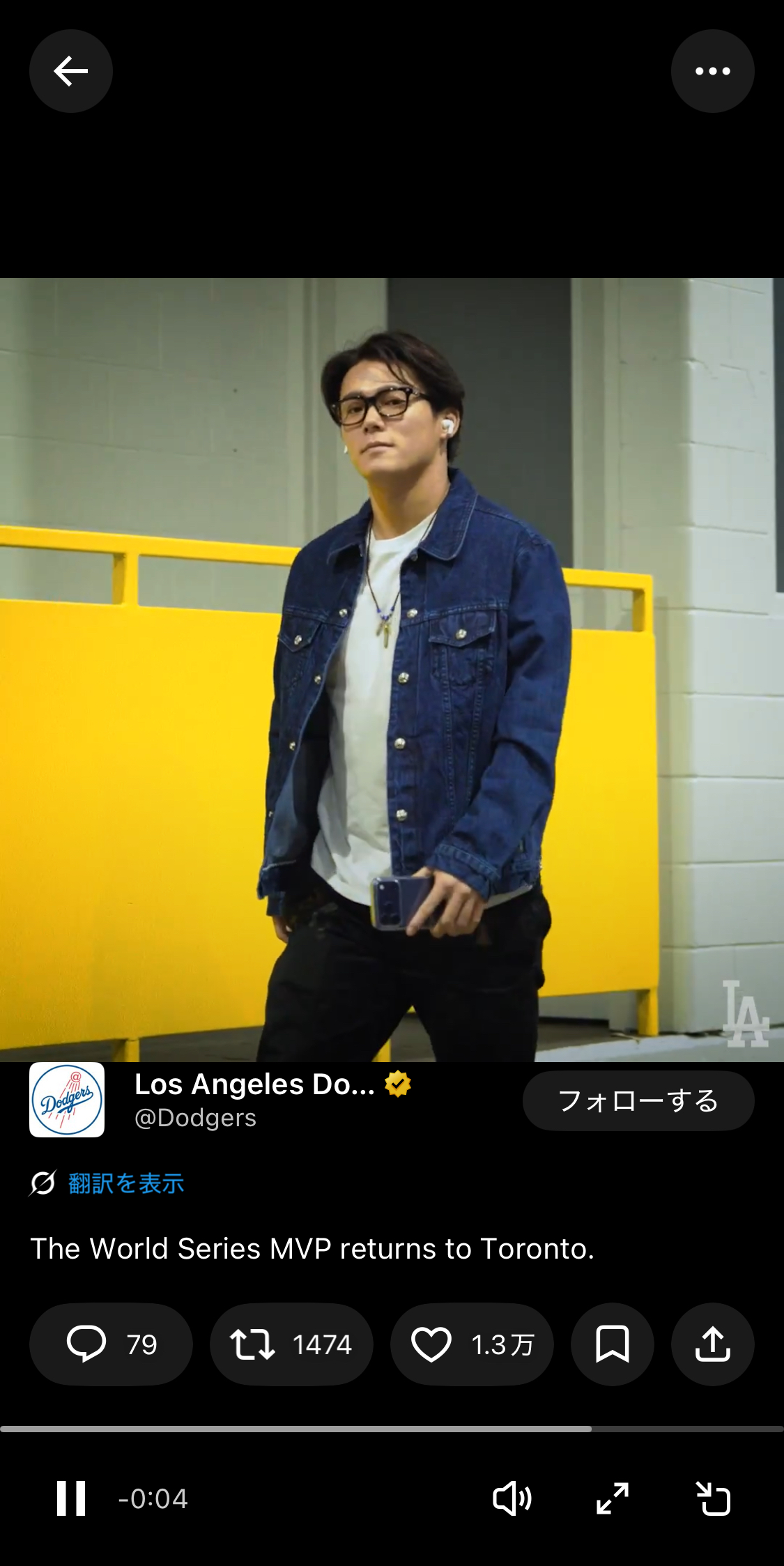The image size is (784, 1566).
Task: Share the post
Action: click(712, 1344)
